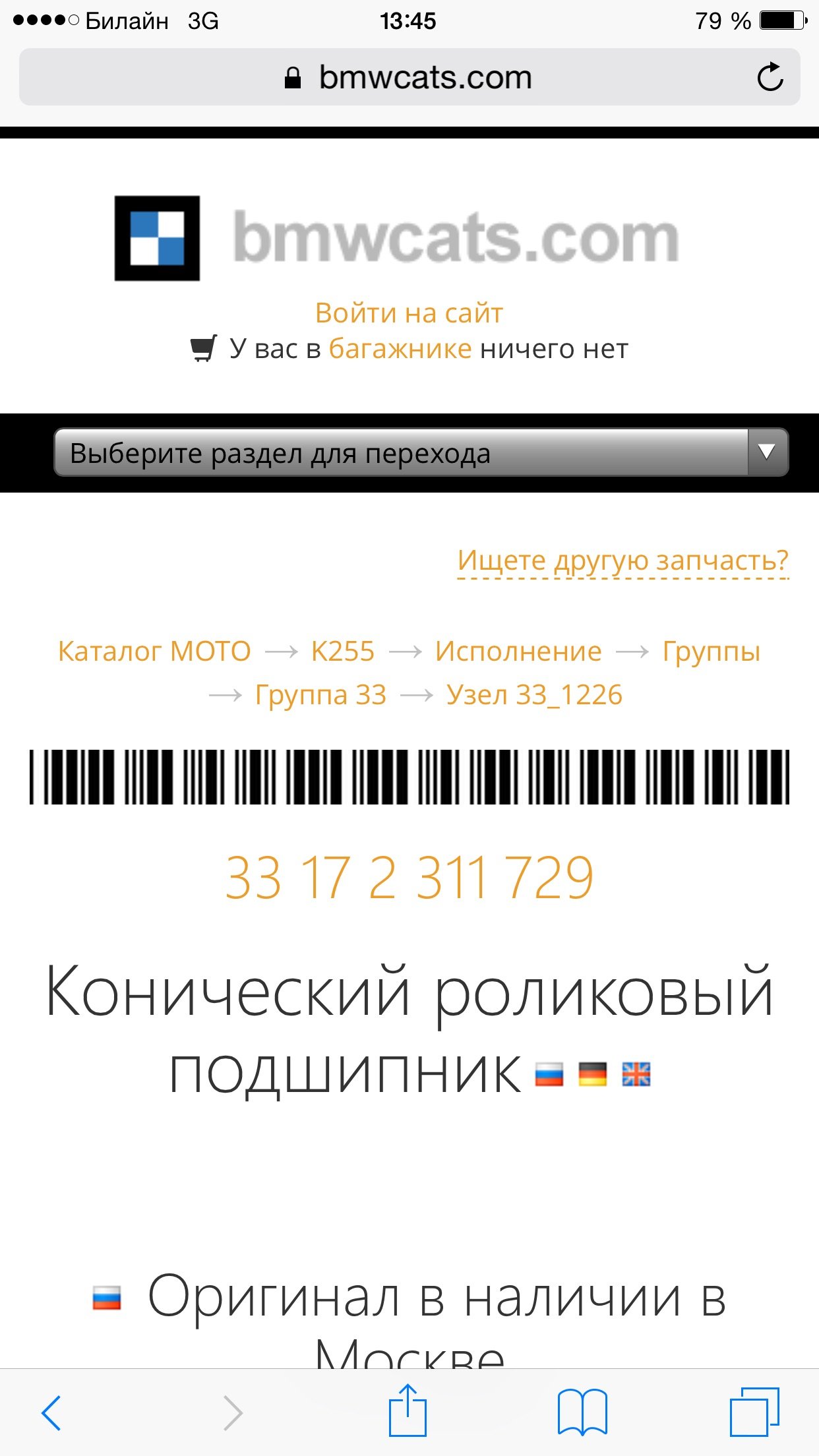Go back in Safari
Screen dimensions: 819x1456
coord(51,1412)
